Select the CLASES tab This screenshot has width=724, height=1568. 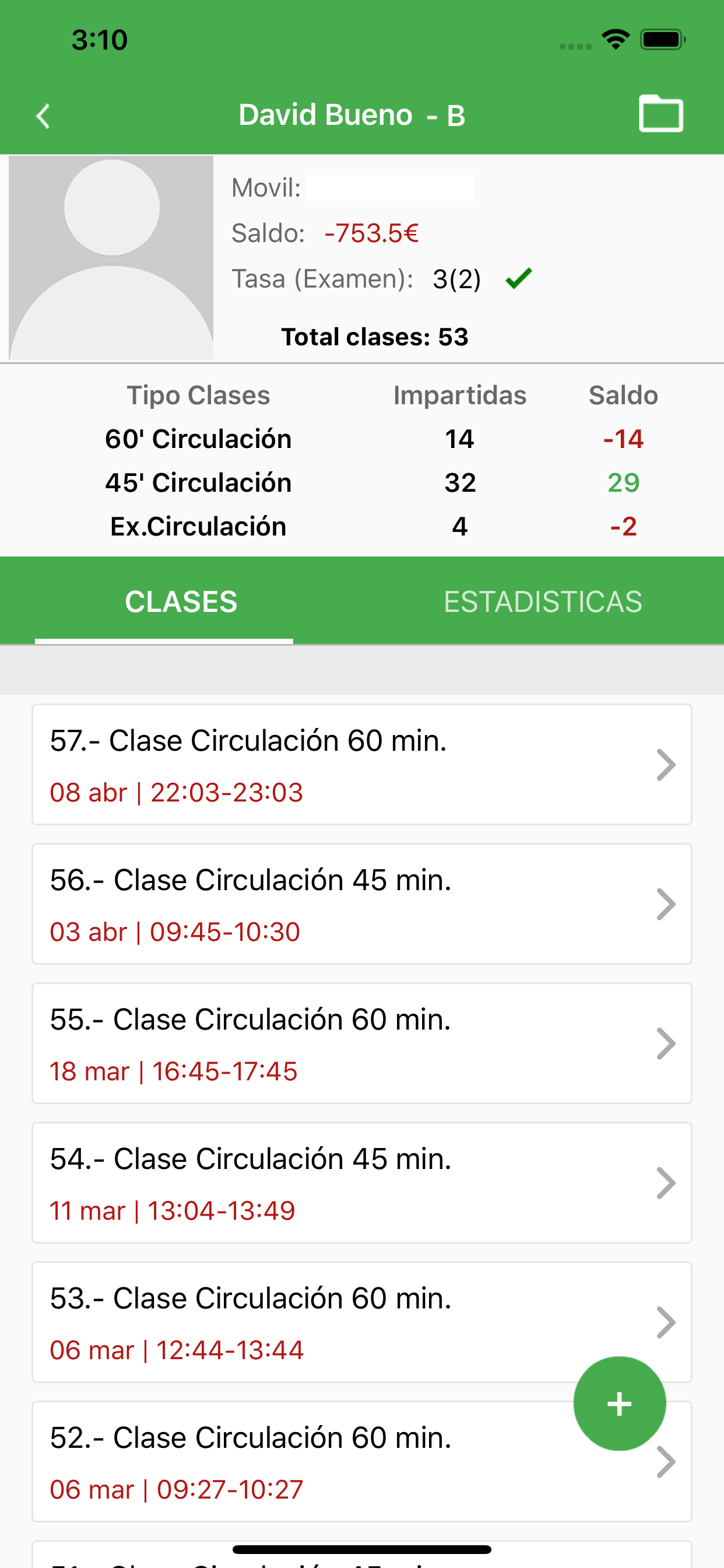tap(181, 601)
